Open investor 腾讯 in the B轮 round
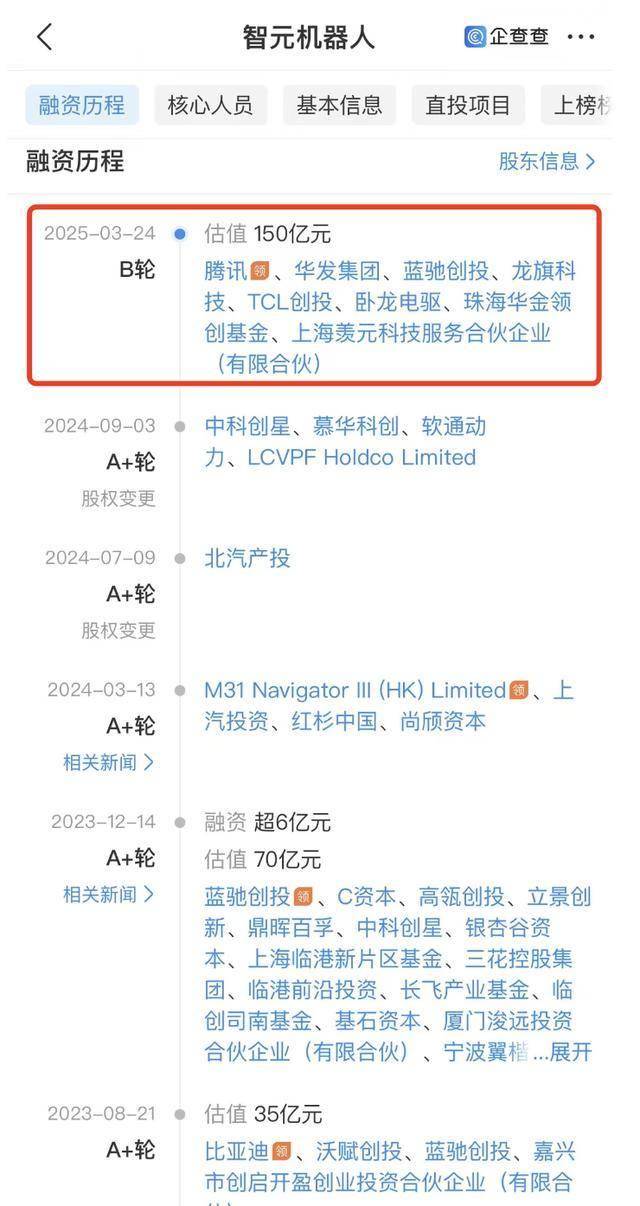The height and width of the screenshot is (1206, 640). [x=225, y=271]
